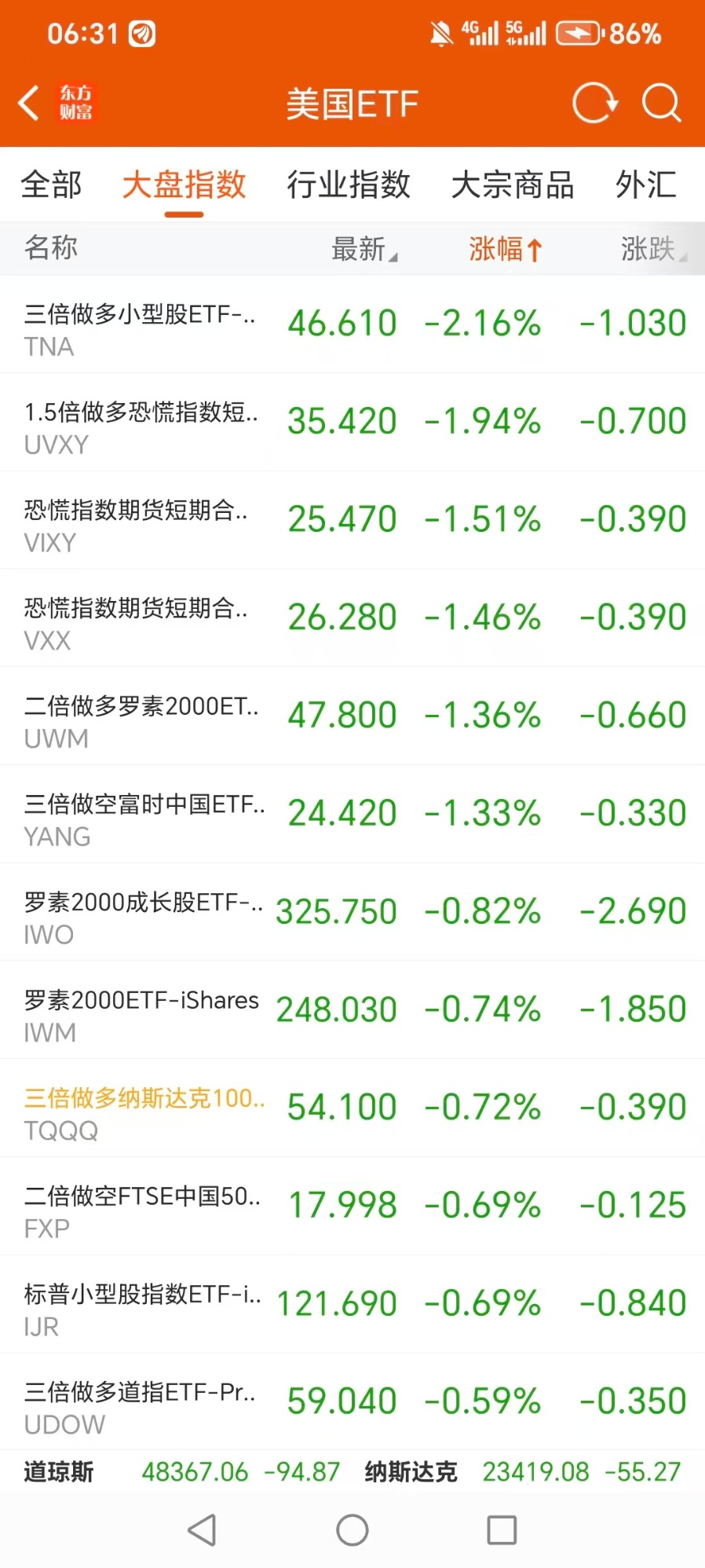Open the TQQQ ETF quote
705x1568 pixels.
(352, 1108)
